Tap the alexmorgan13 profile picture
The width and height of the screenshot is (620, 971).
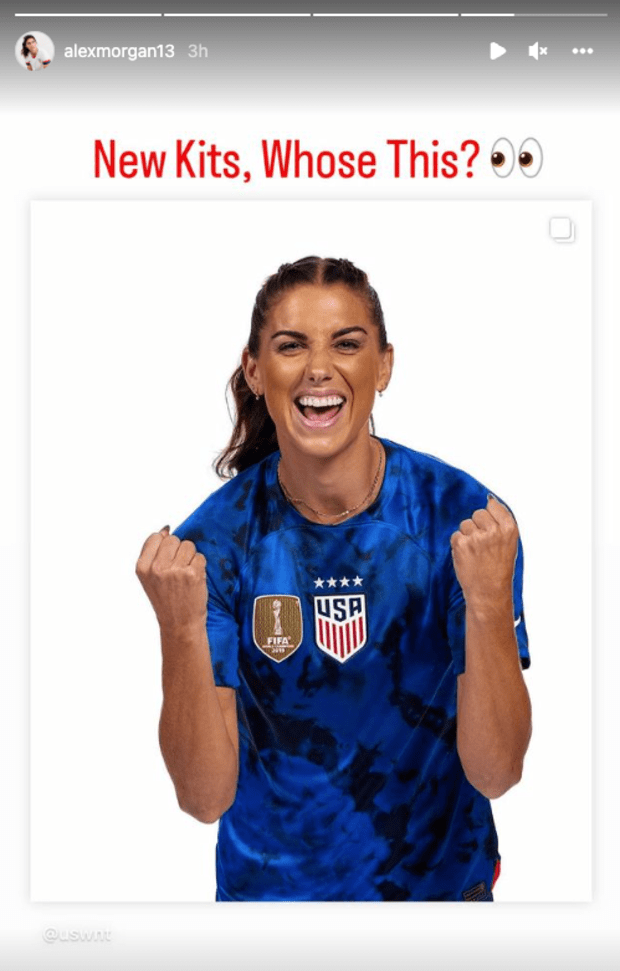coord(34,51)
